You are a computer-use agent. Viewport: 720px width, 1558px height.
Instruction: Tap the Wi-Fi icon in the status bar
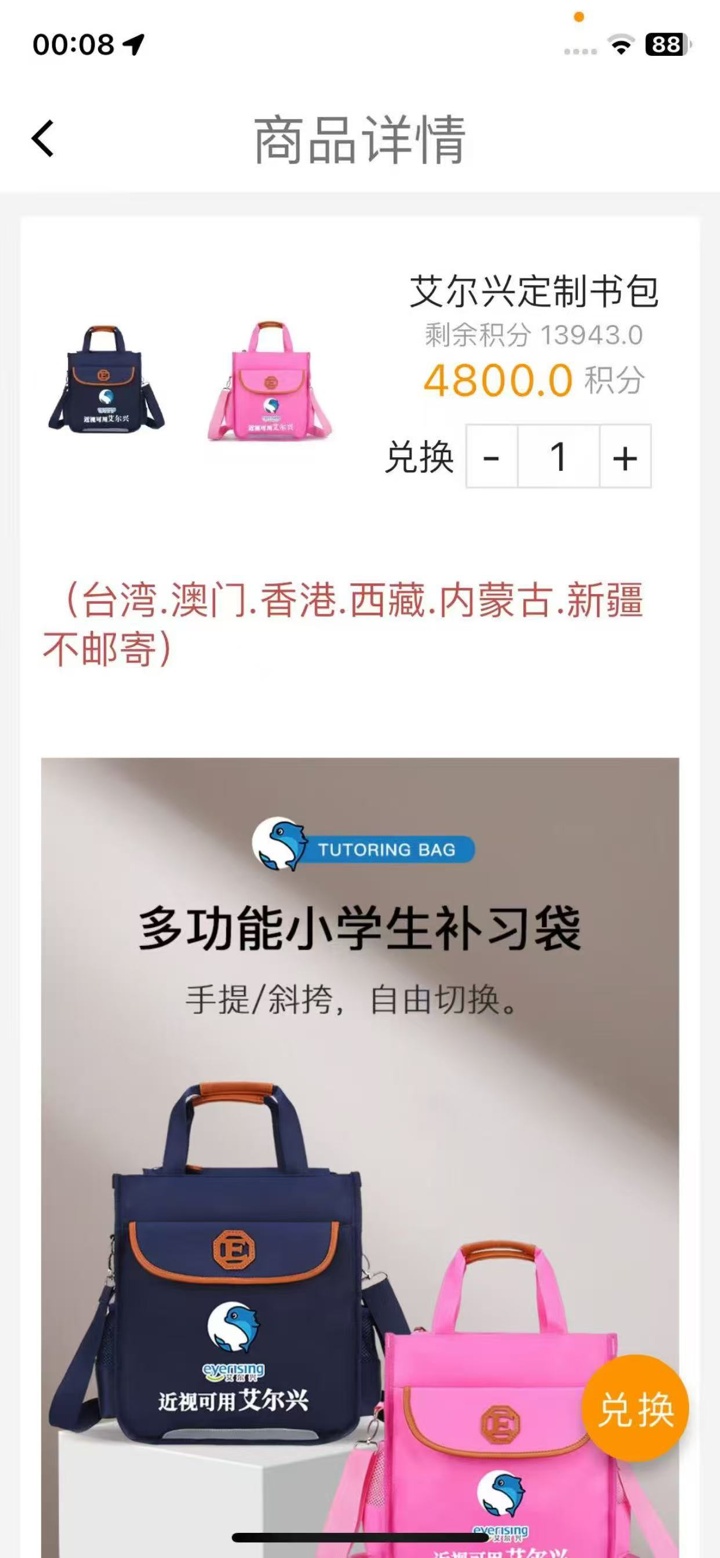(621, 44)
